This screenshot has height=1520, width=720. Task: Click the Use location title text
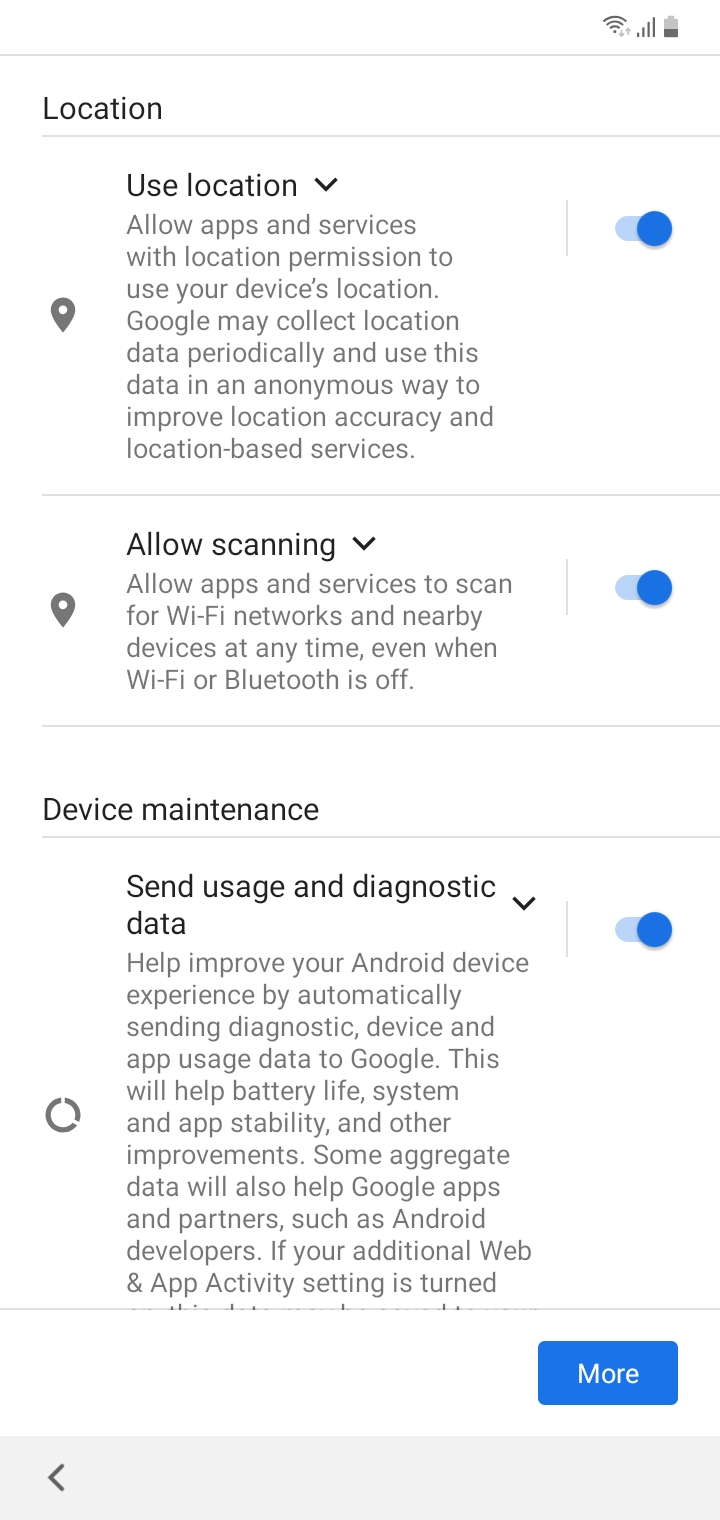click(x=210, y=184)
